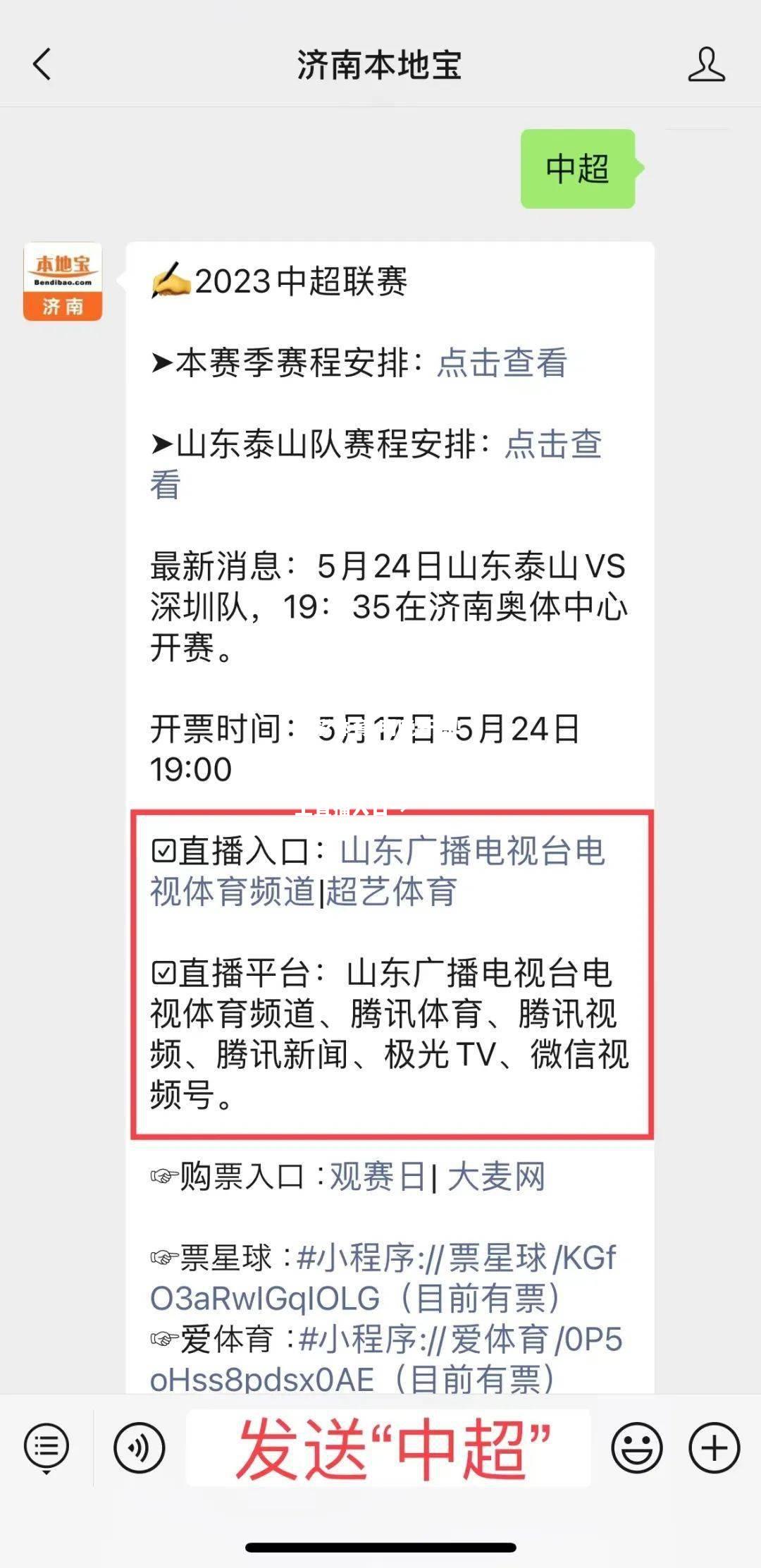Open the 超艺体育 live link
The image size is (761, 1568).
tap(391, 891)
